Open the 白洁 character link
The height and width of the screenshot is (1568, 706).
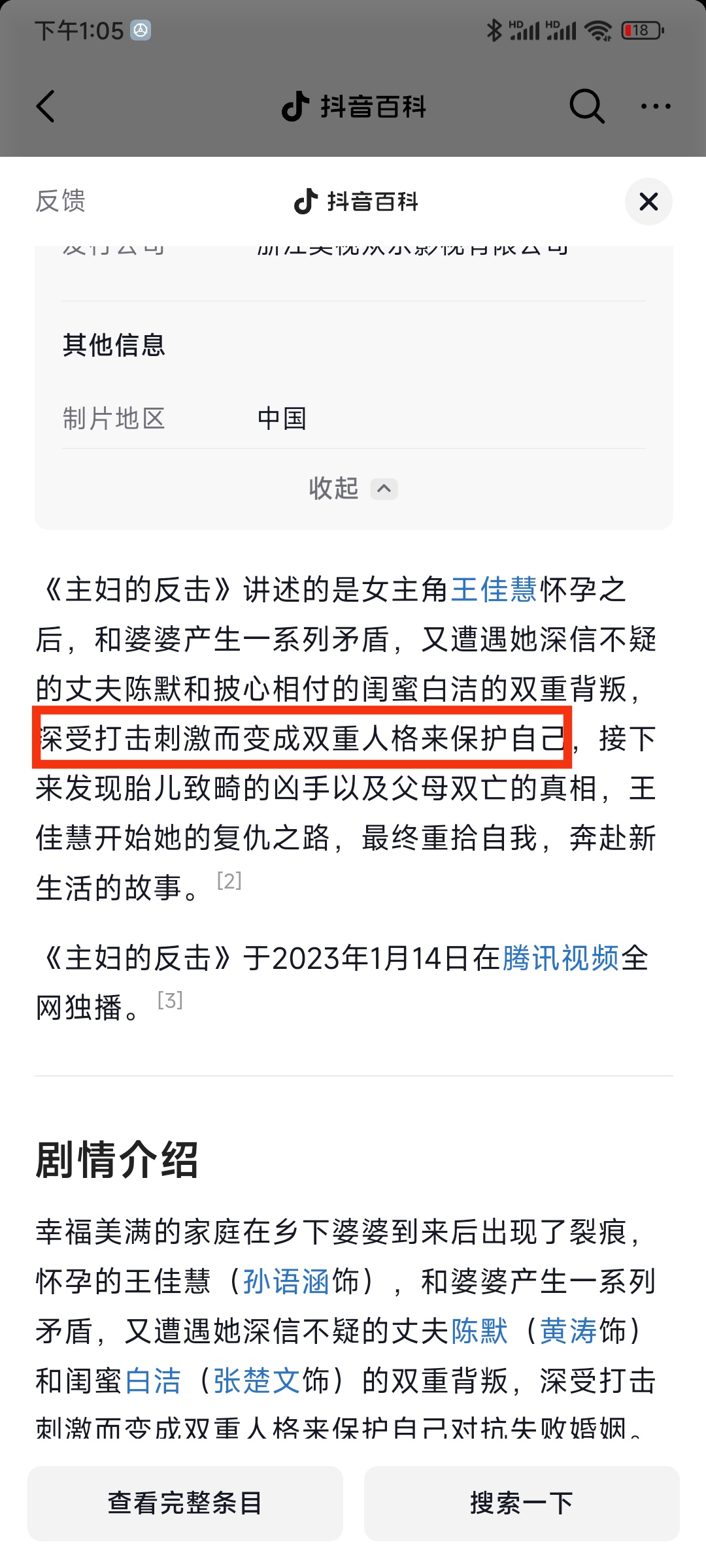153,1380
